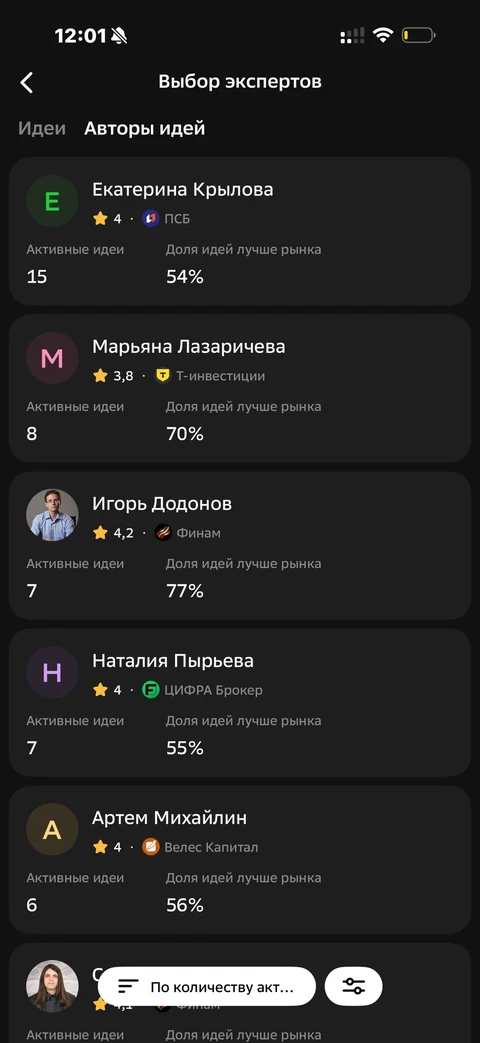Select the Авторы идей tab
480x1043 pixels.
(144, 128)
